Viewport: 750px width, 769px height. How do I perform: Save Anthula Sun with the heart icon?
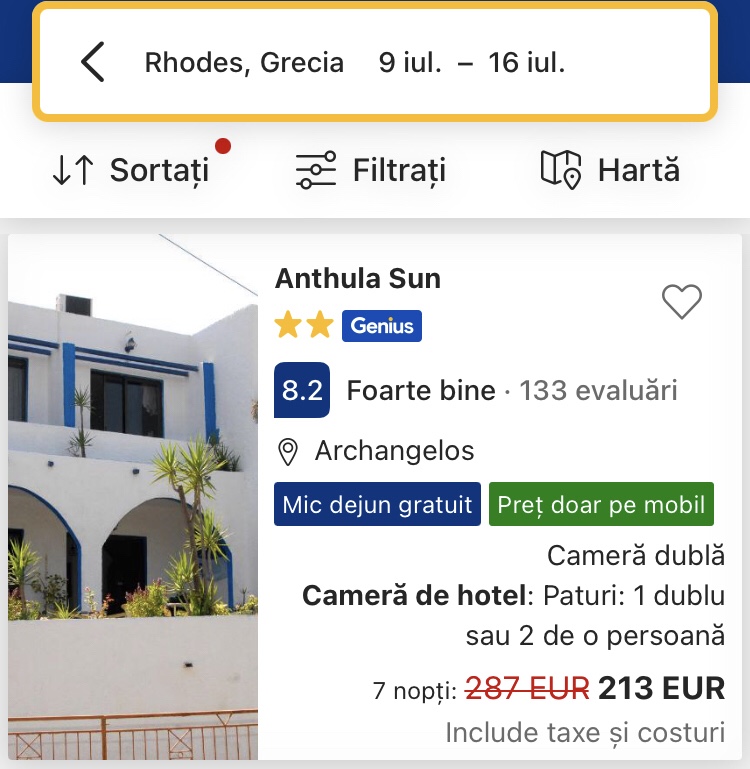[x=682, y=301]
